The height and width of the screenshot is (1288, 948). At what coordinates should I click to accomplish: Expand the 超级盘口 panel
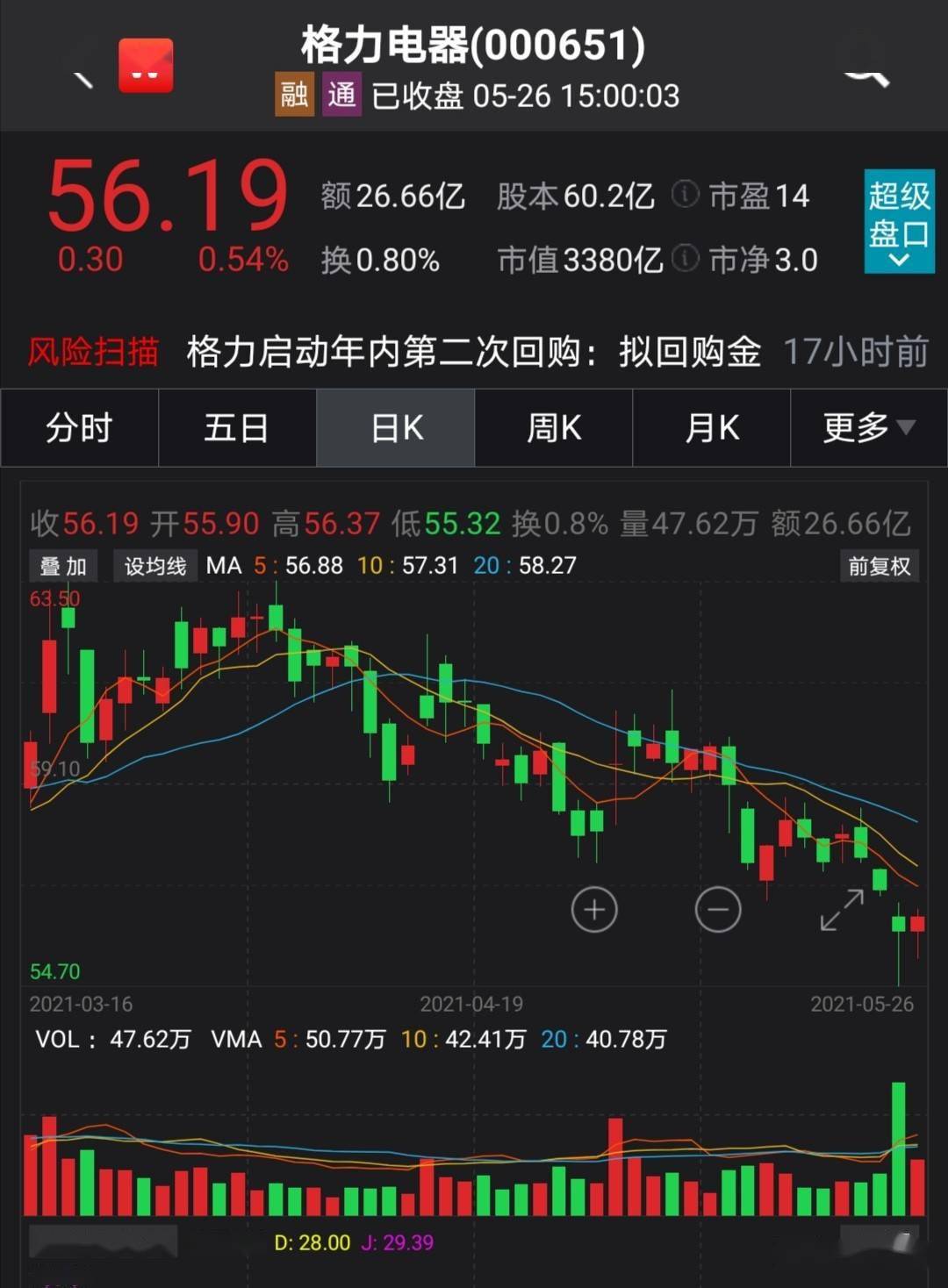899,220
